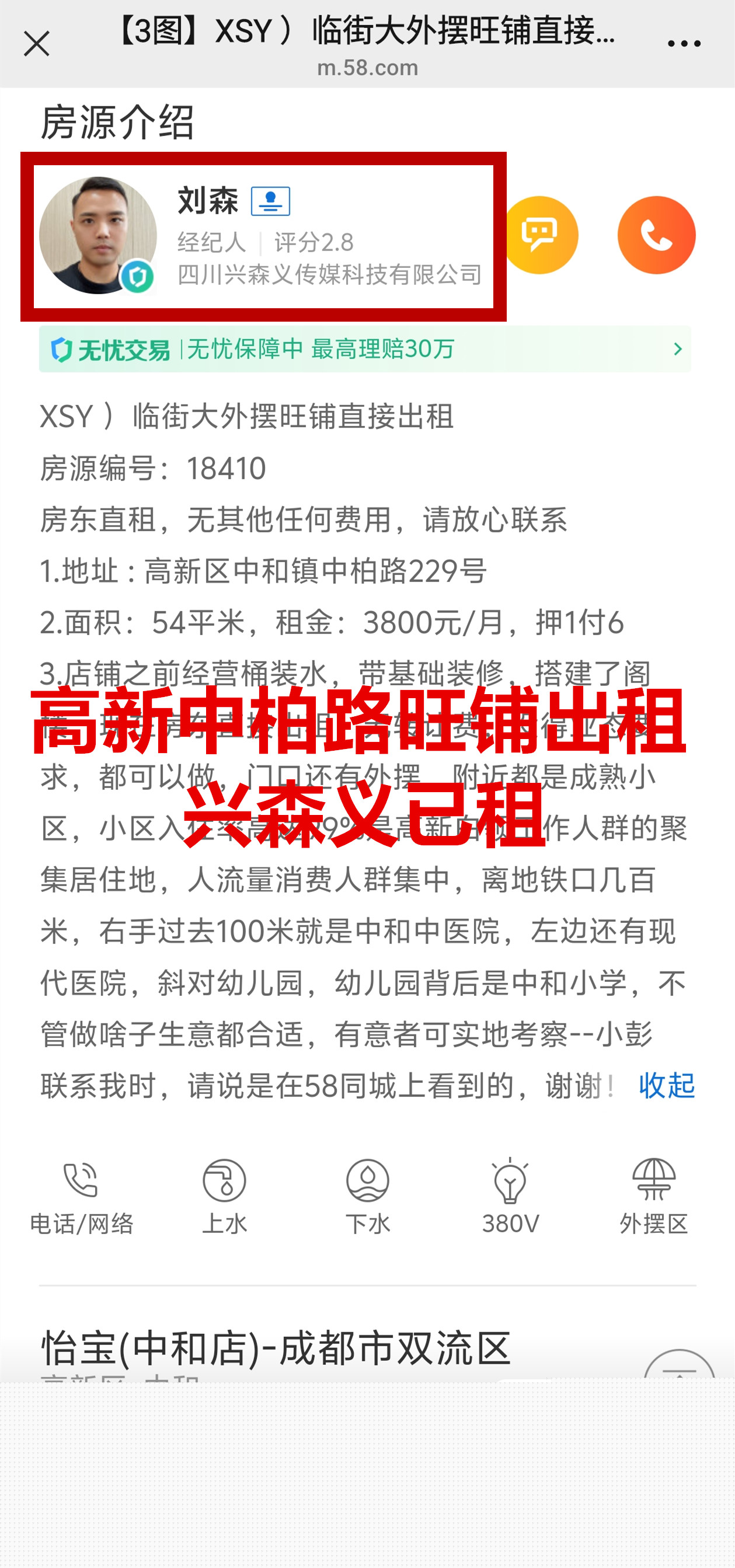Message the broker via chat icon

[539, 235]
